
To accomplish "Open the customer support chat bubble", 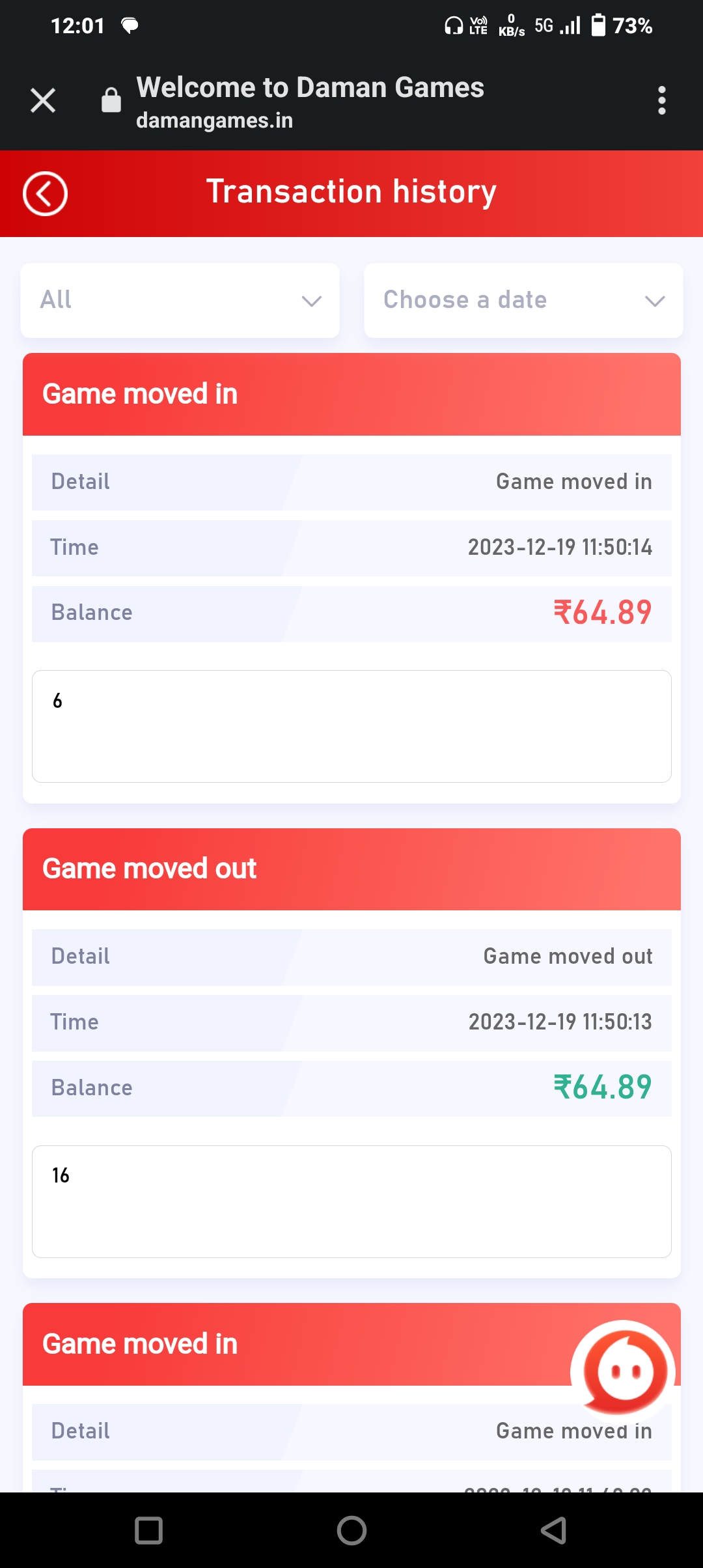I will coord(623,1371).
